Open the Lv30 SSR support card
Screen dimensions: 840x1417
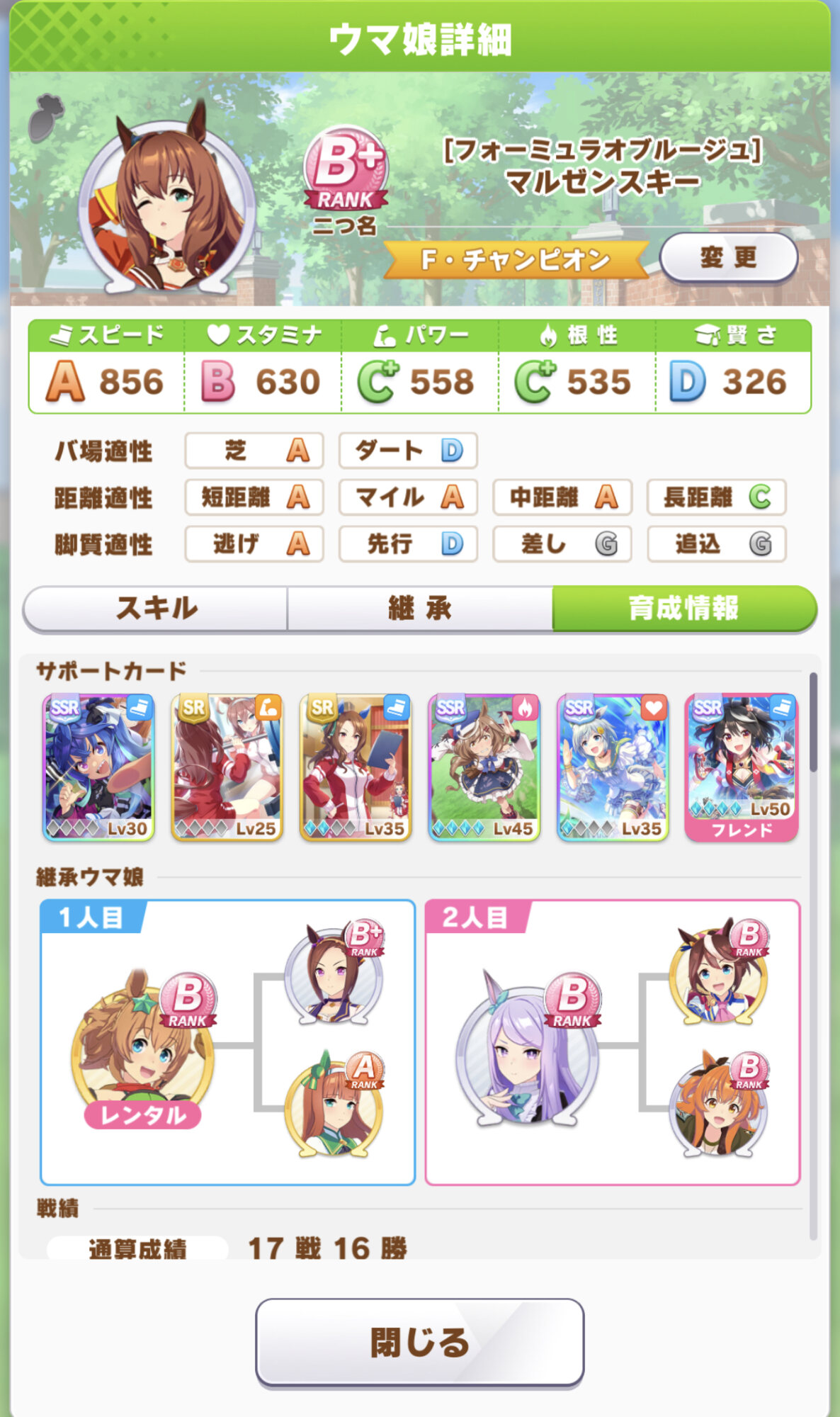pos(98,767)
